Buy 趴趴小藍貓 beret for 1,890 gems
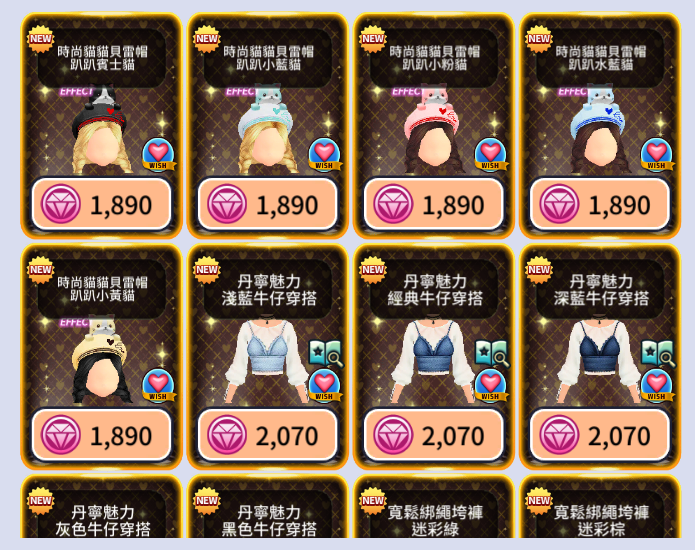695x550 pixels. [268, 204]
